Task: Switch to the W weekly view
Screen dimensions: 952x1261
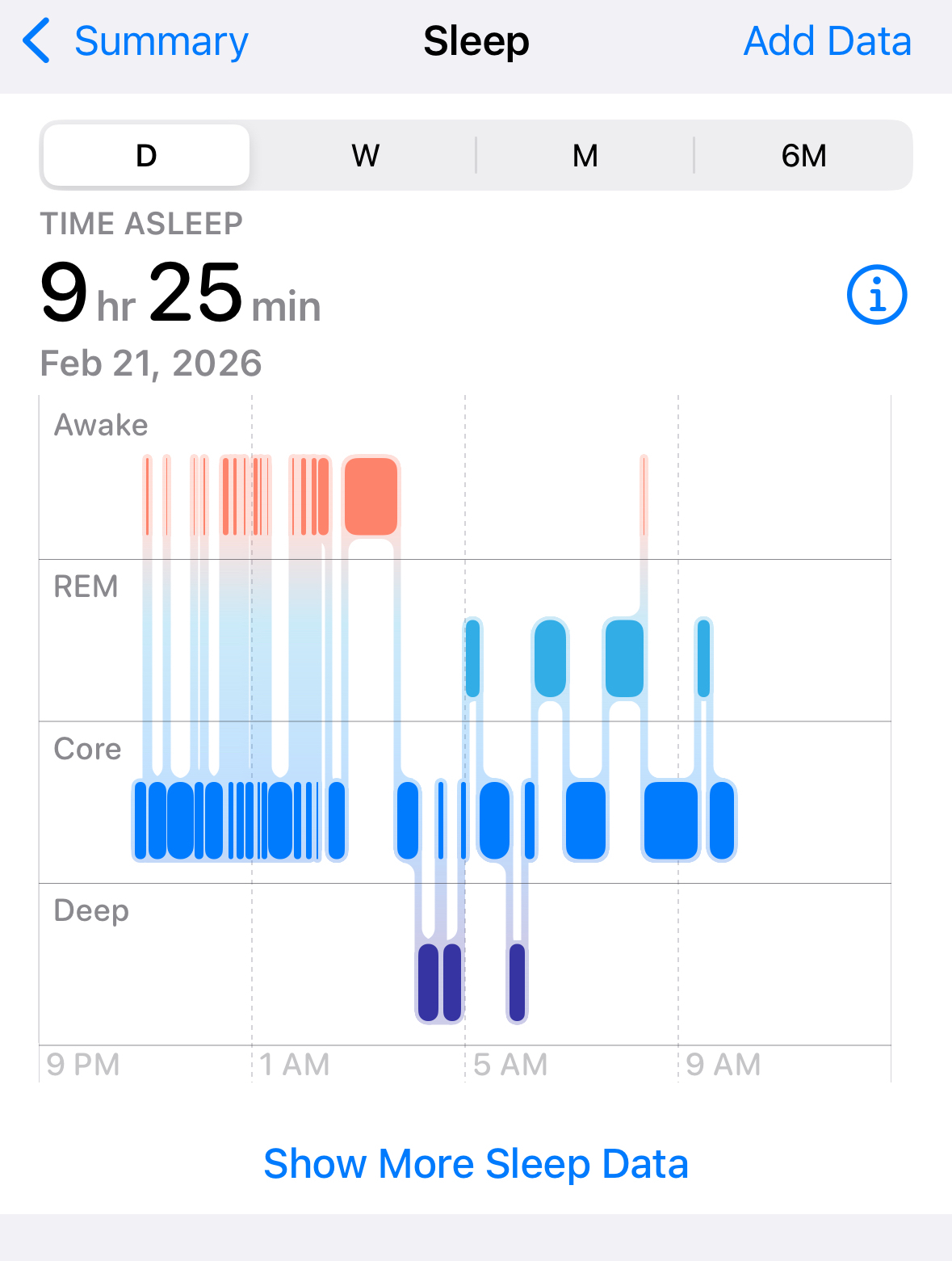Action: pyautogui.click(x=365, y=155)
